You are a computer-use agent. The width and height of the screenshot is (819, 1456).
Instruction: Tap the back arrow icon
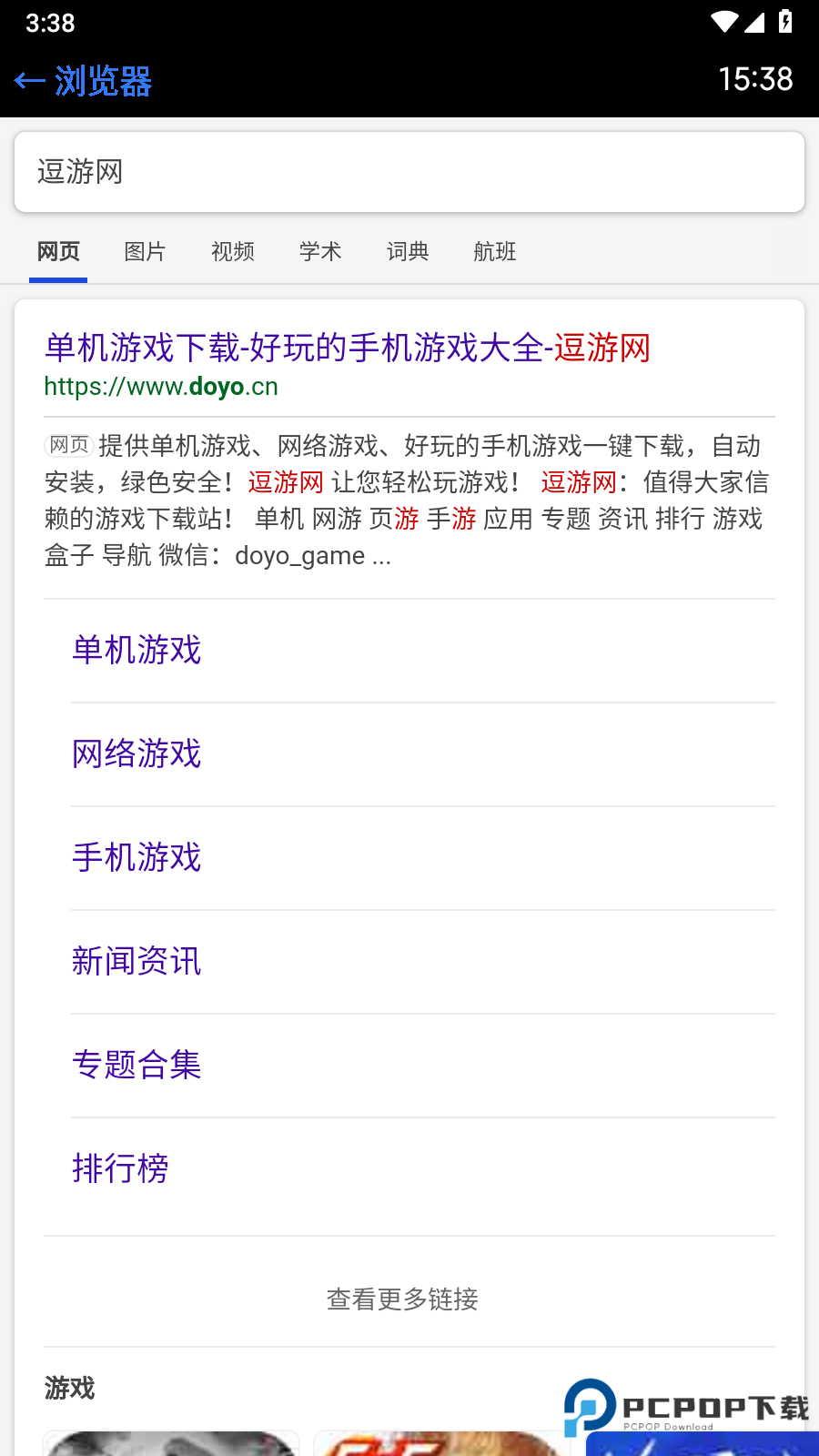click(x=29, y=80)
